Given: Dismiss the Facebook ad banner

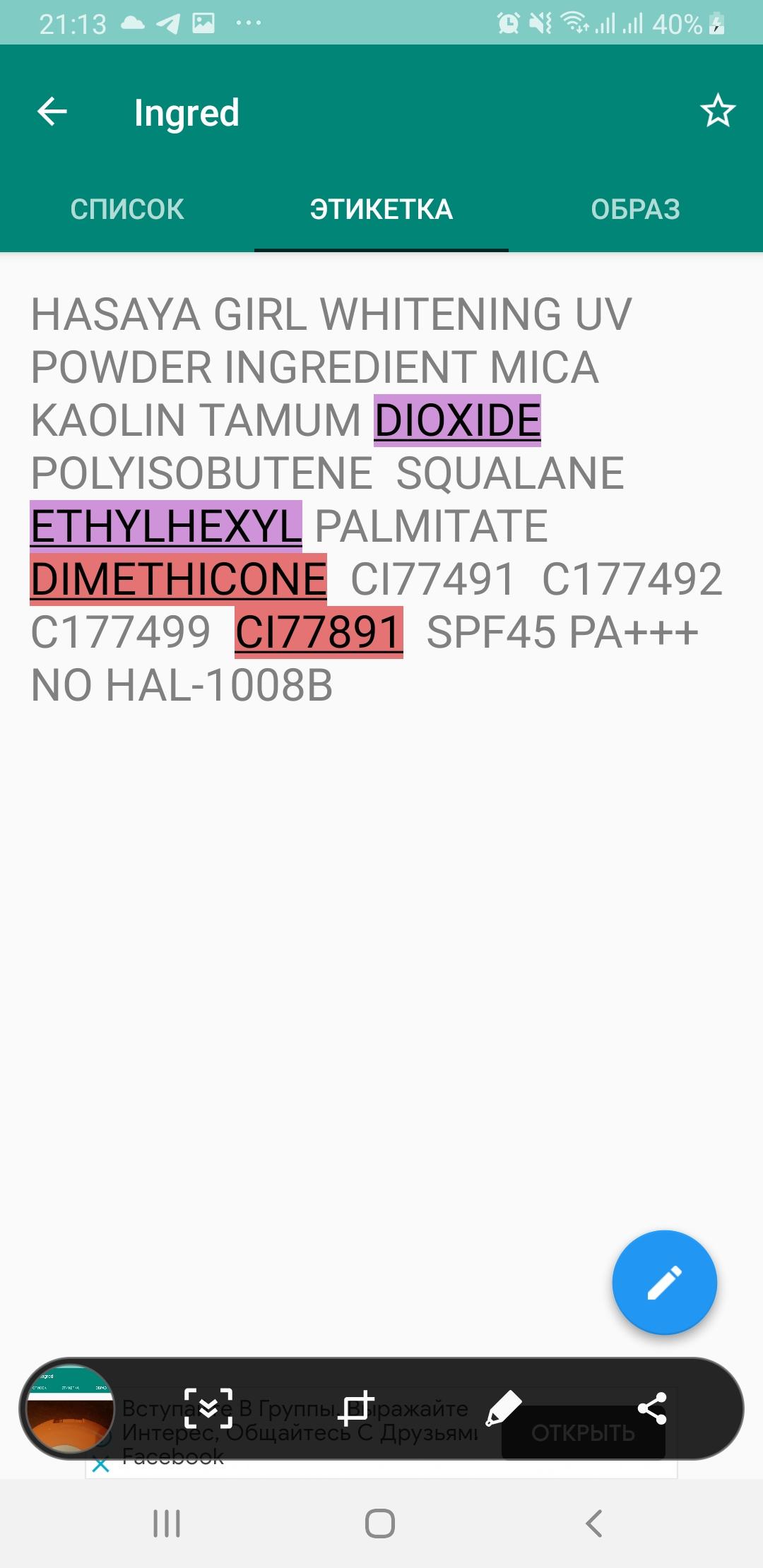Looking at the screenshot, I should click(x=101, y=1466).
